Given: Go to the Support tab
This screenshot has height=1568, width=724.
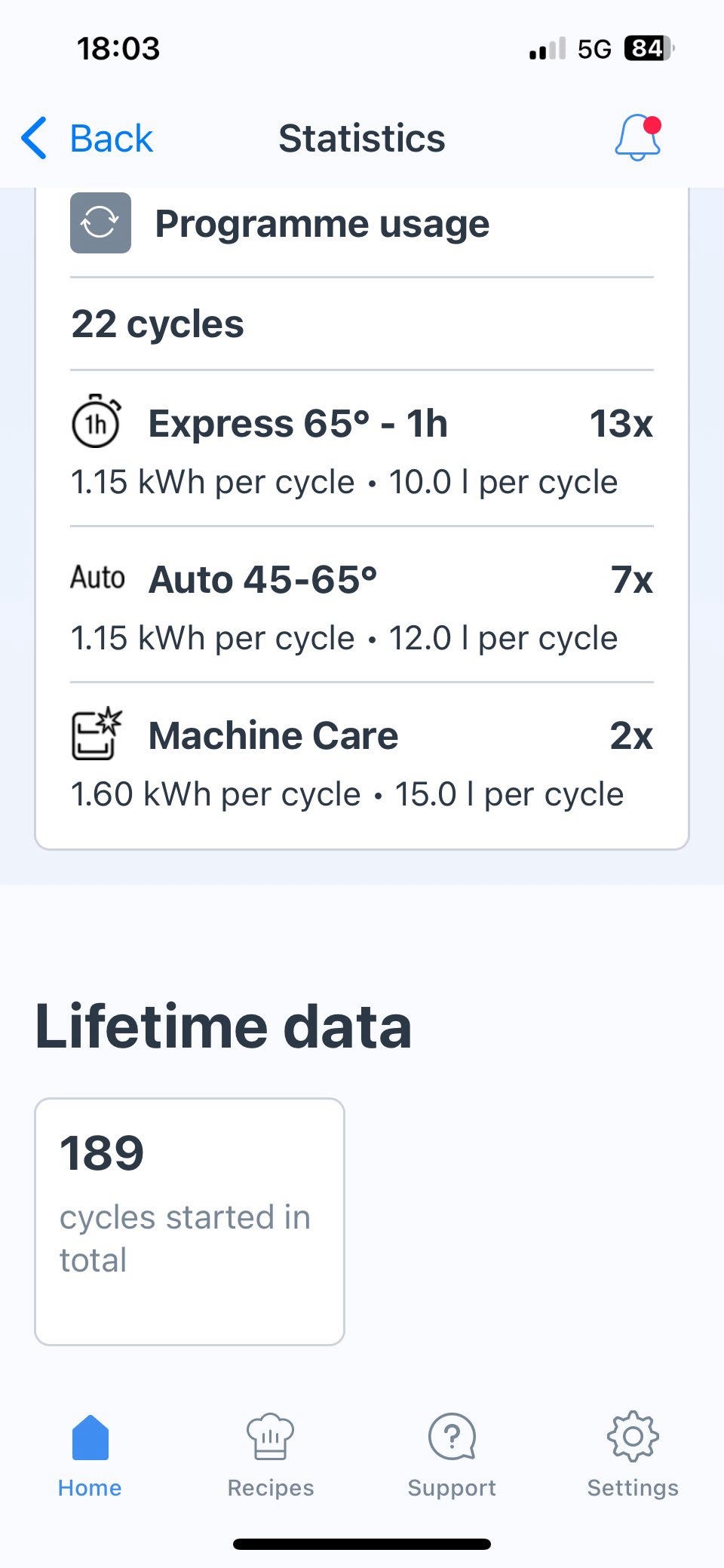Looking at the screenshot, I should [x=452, y=1455].
